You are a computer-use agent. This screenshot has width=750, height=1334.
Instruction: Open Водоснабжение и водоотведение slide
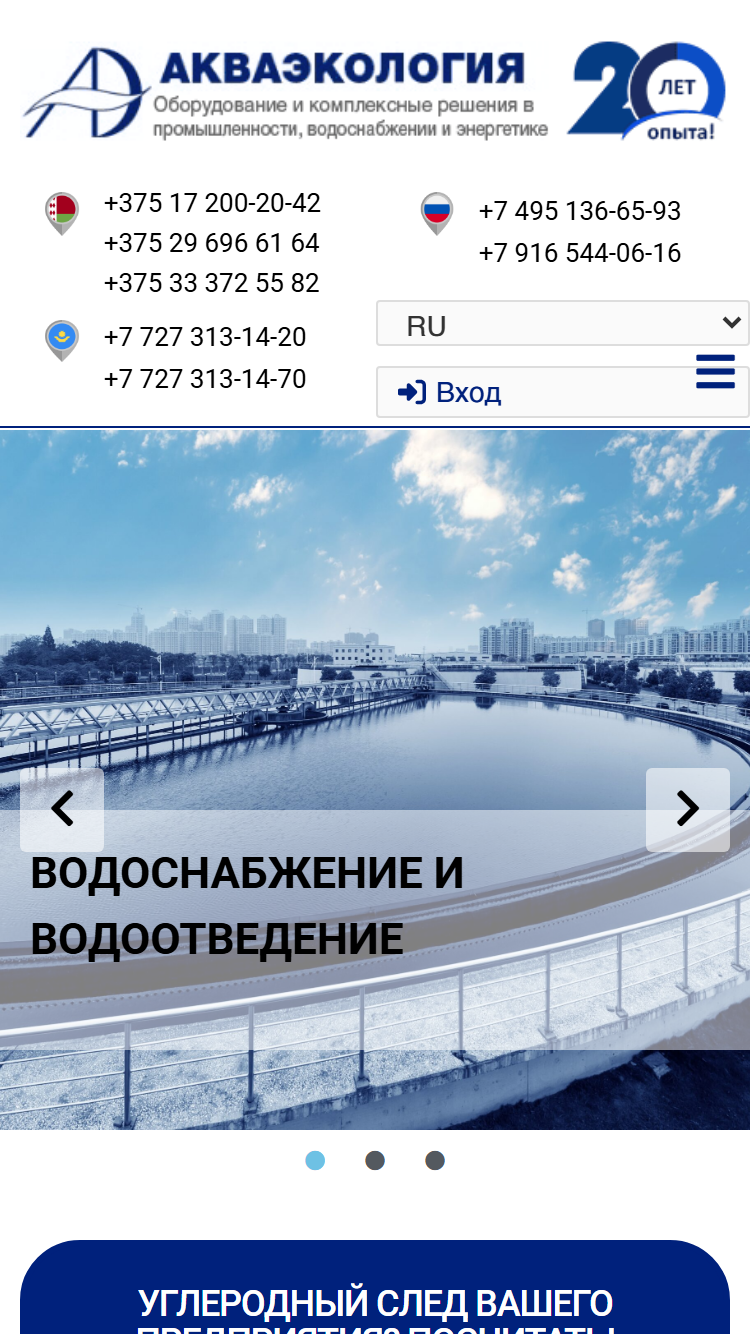[247, 906]
